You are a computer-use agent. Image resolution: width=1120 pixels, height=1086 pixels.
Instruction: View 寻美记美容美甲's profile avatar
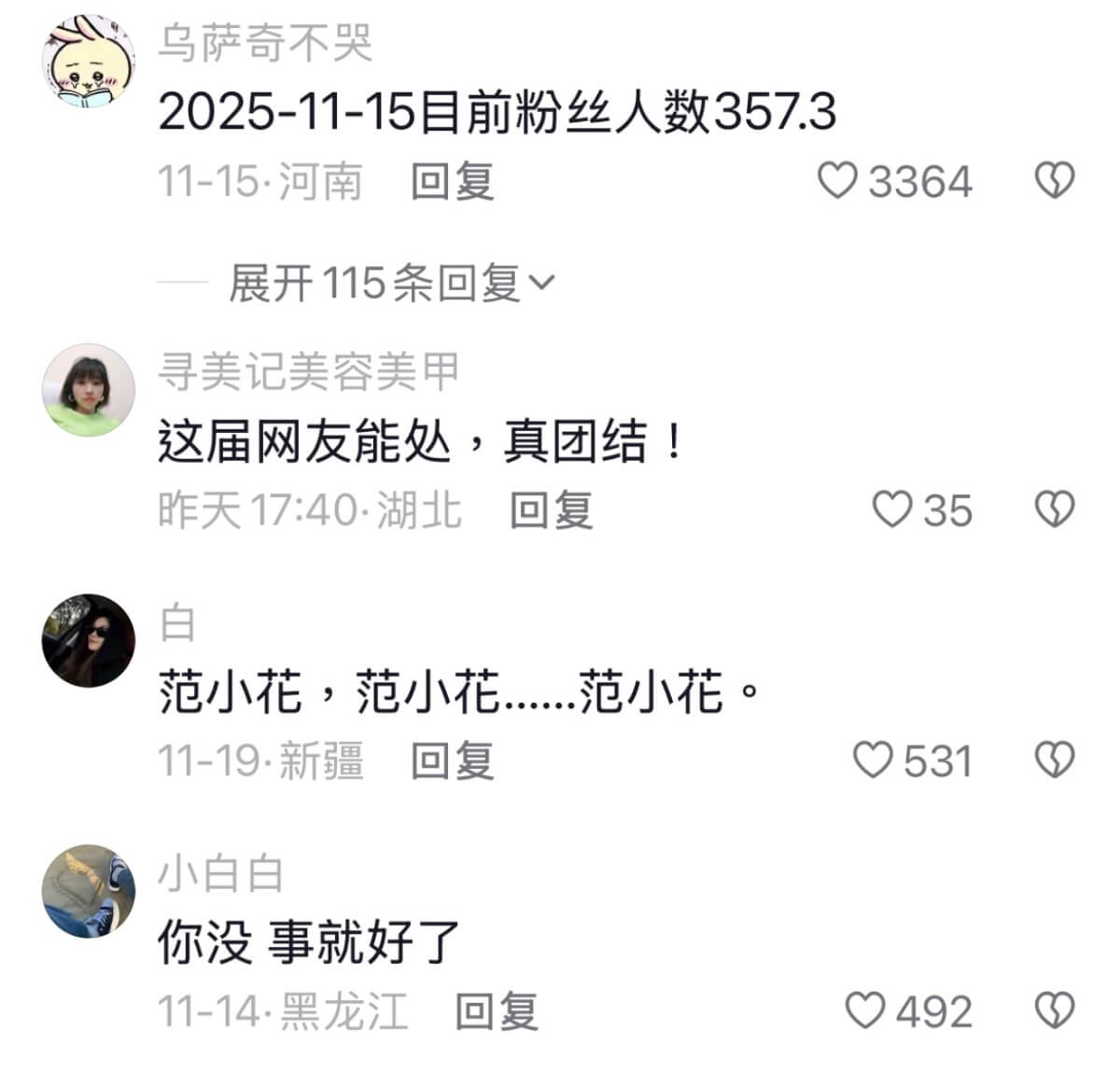coord(89,390)
